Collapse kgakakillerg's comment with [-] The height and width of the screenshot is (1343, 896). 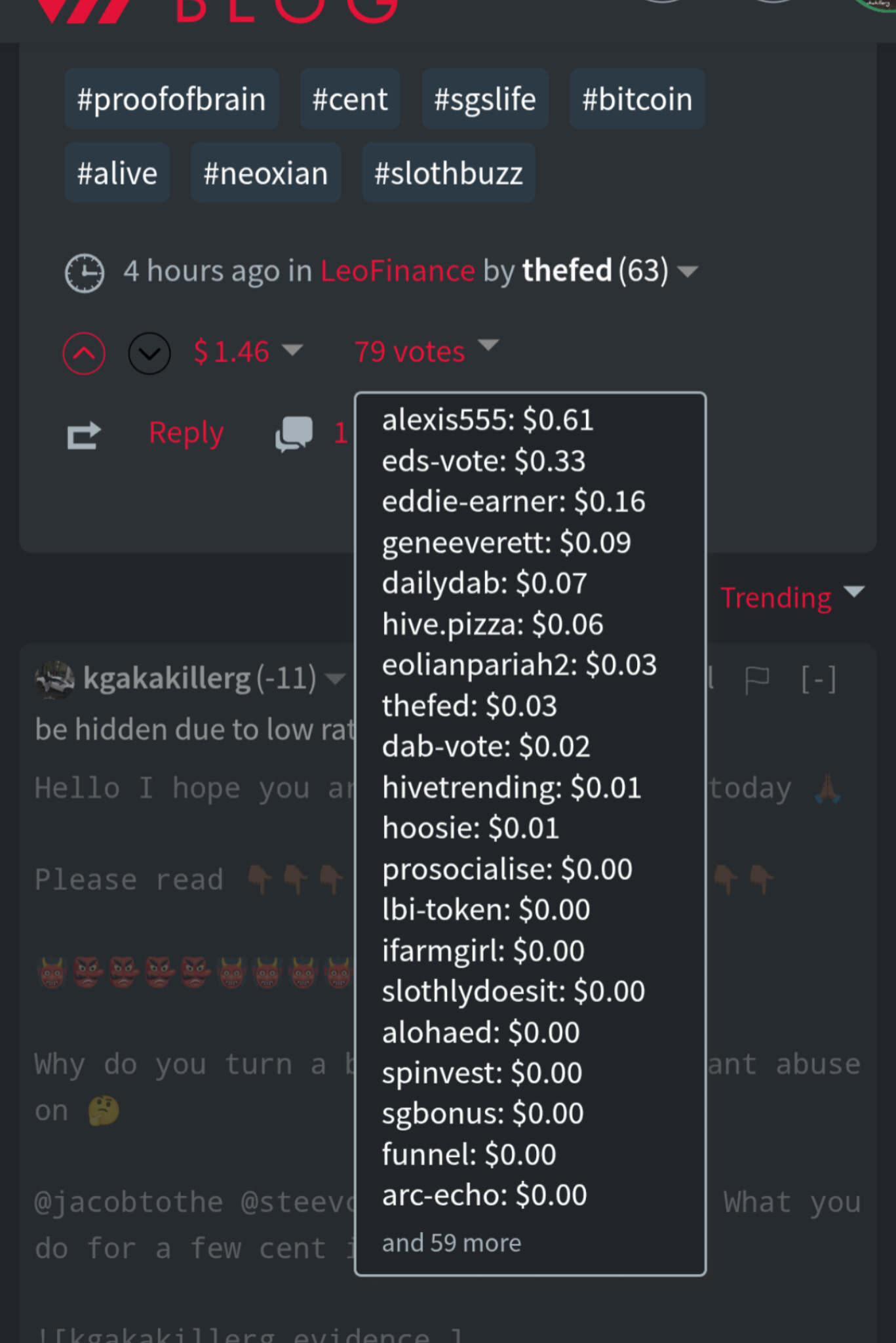(819, 679)
